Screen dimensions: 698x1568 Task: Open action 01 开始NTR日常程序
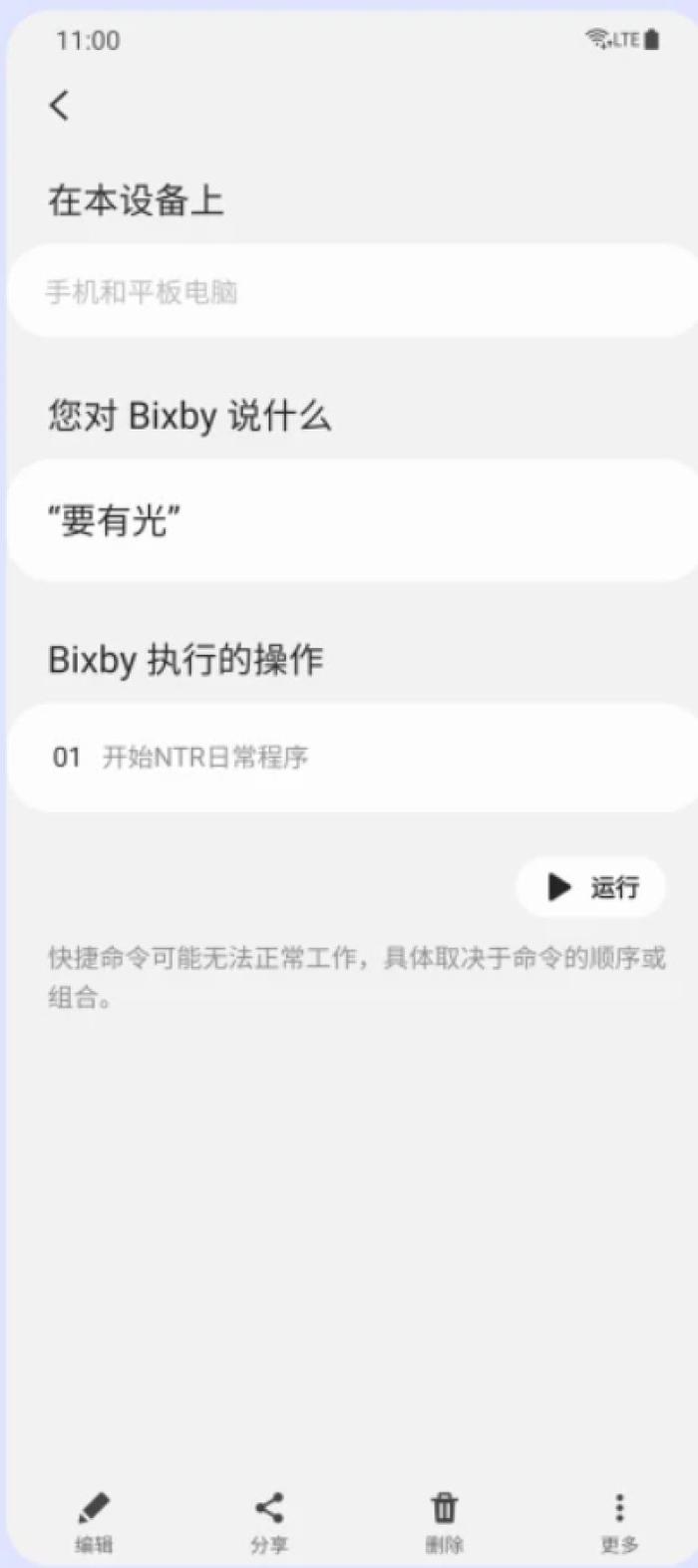352,758
